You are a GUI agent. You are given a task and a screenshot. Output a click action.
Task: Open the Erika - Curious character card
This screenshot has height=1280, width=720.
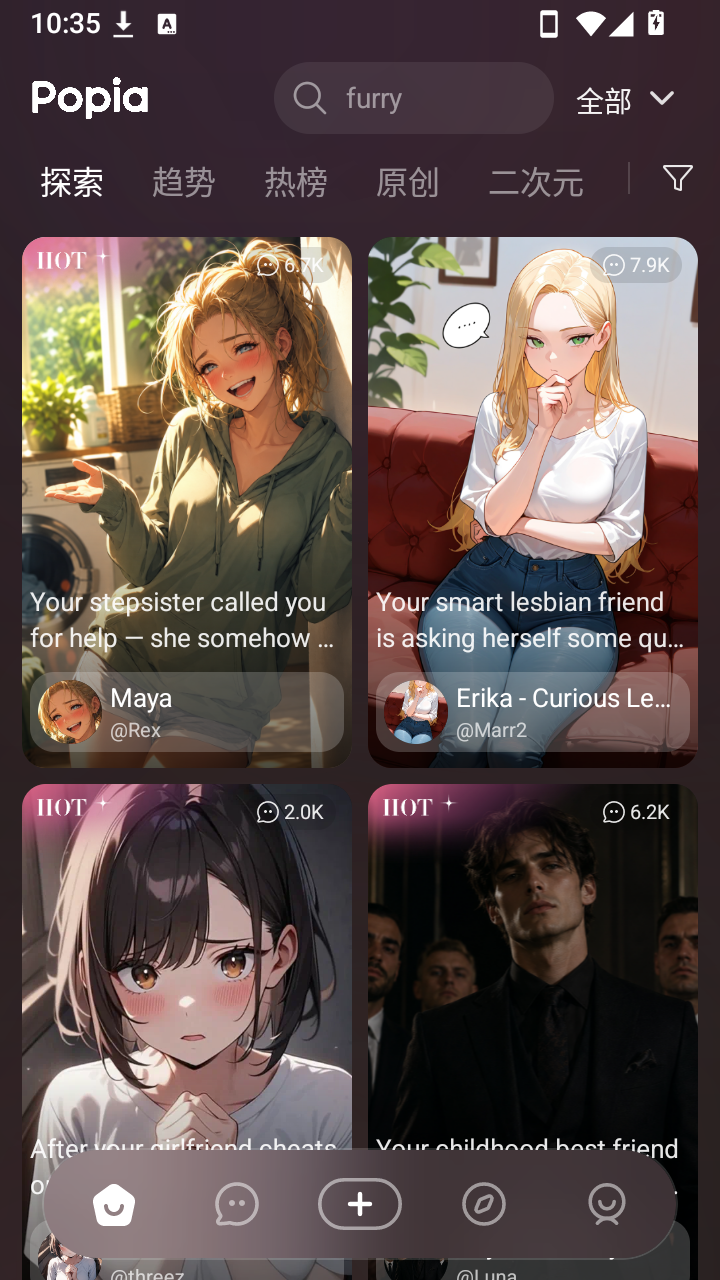[x=533, y=502]
